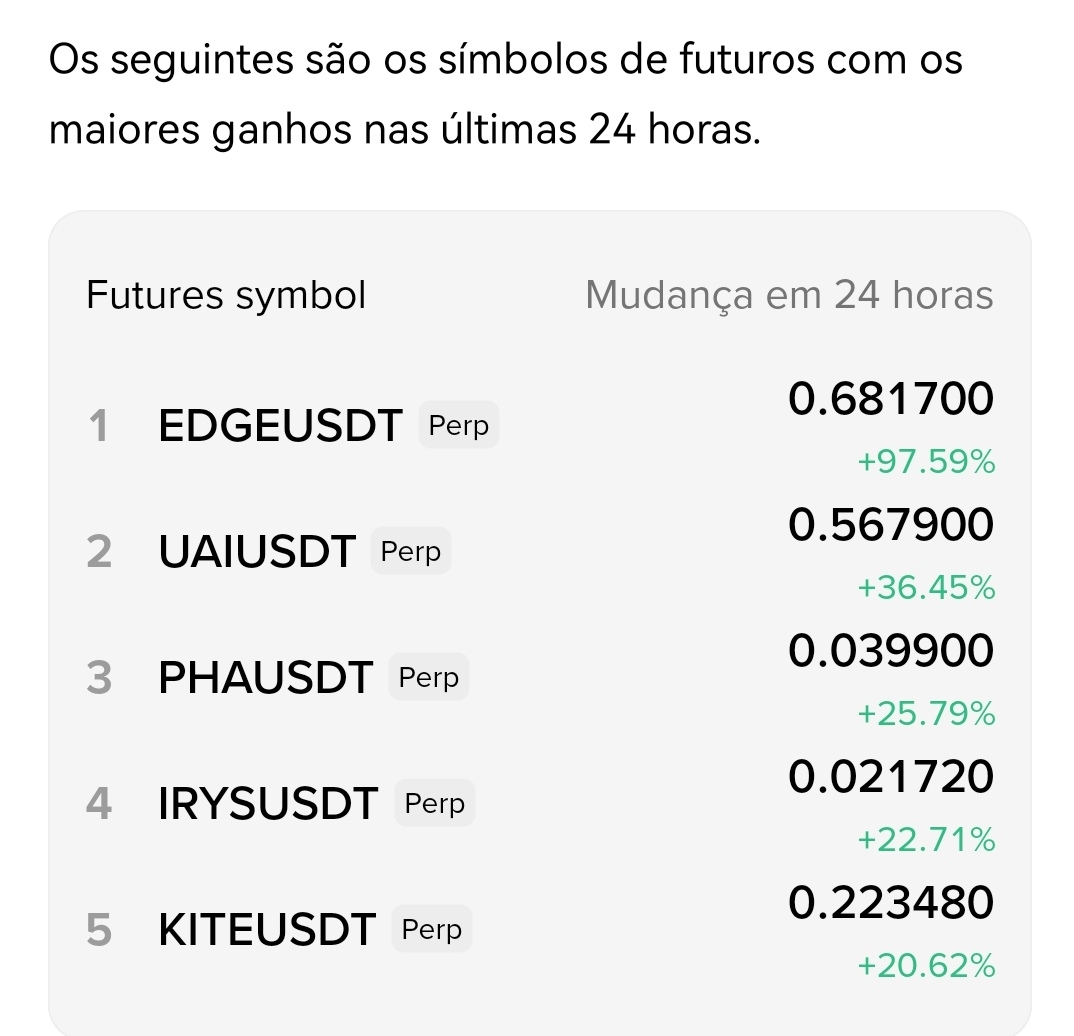Select the UAIUSDT Perp futures row
Screen dimensions: 1074x1036
[257, 552]
